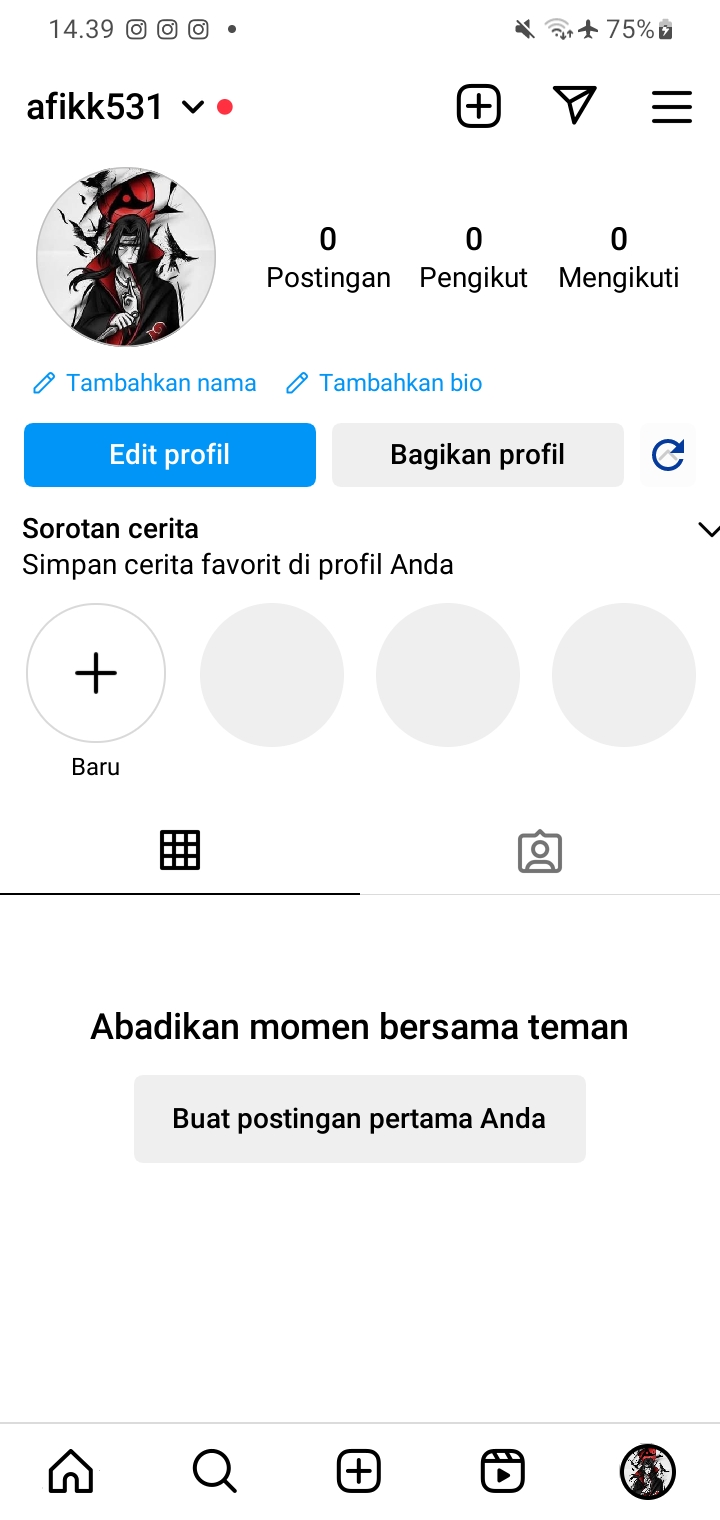Open direct messages paper plane icon

click(575, 106)
